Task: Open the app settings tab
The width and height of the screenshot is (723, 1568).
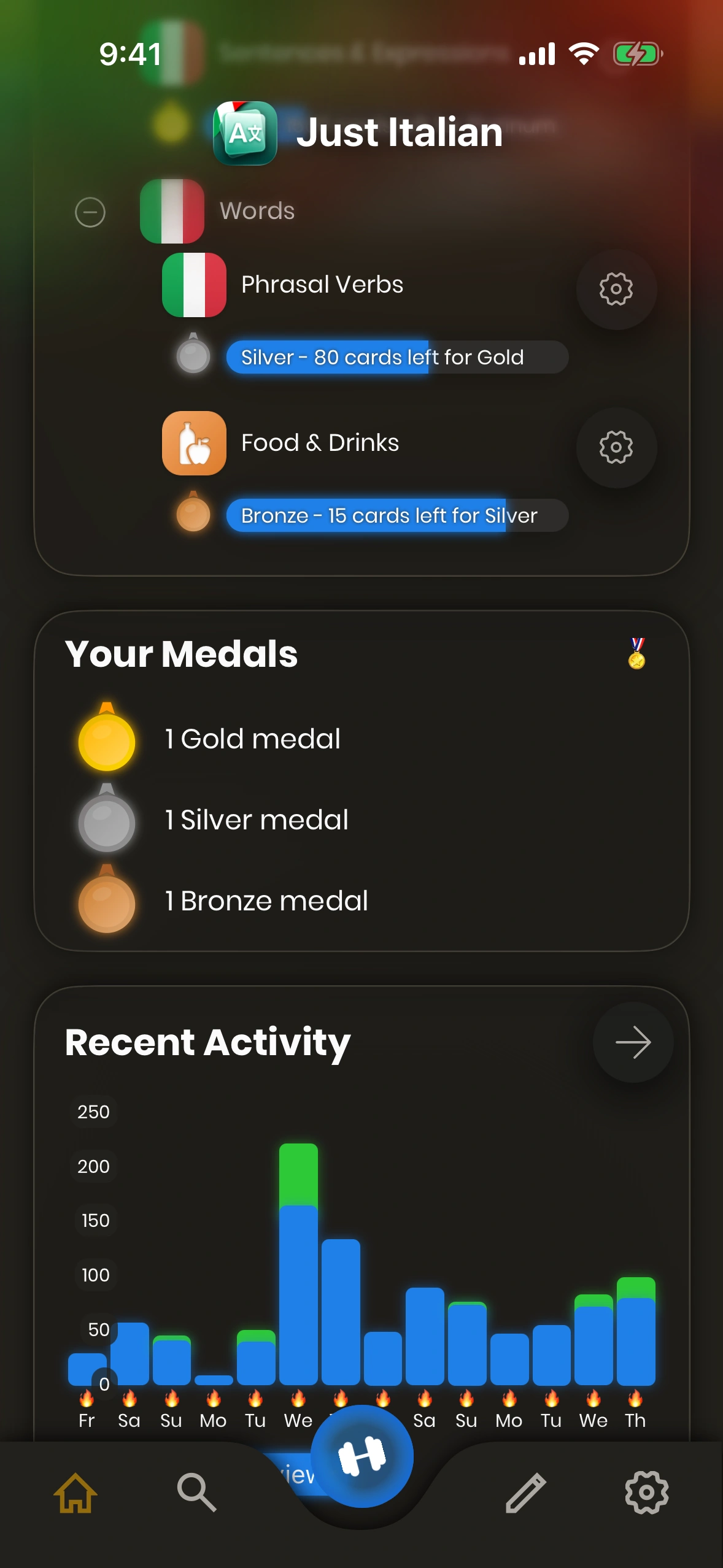Action: (x=646, y=1493)
